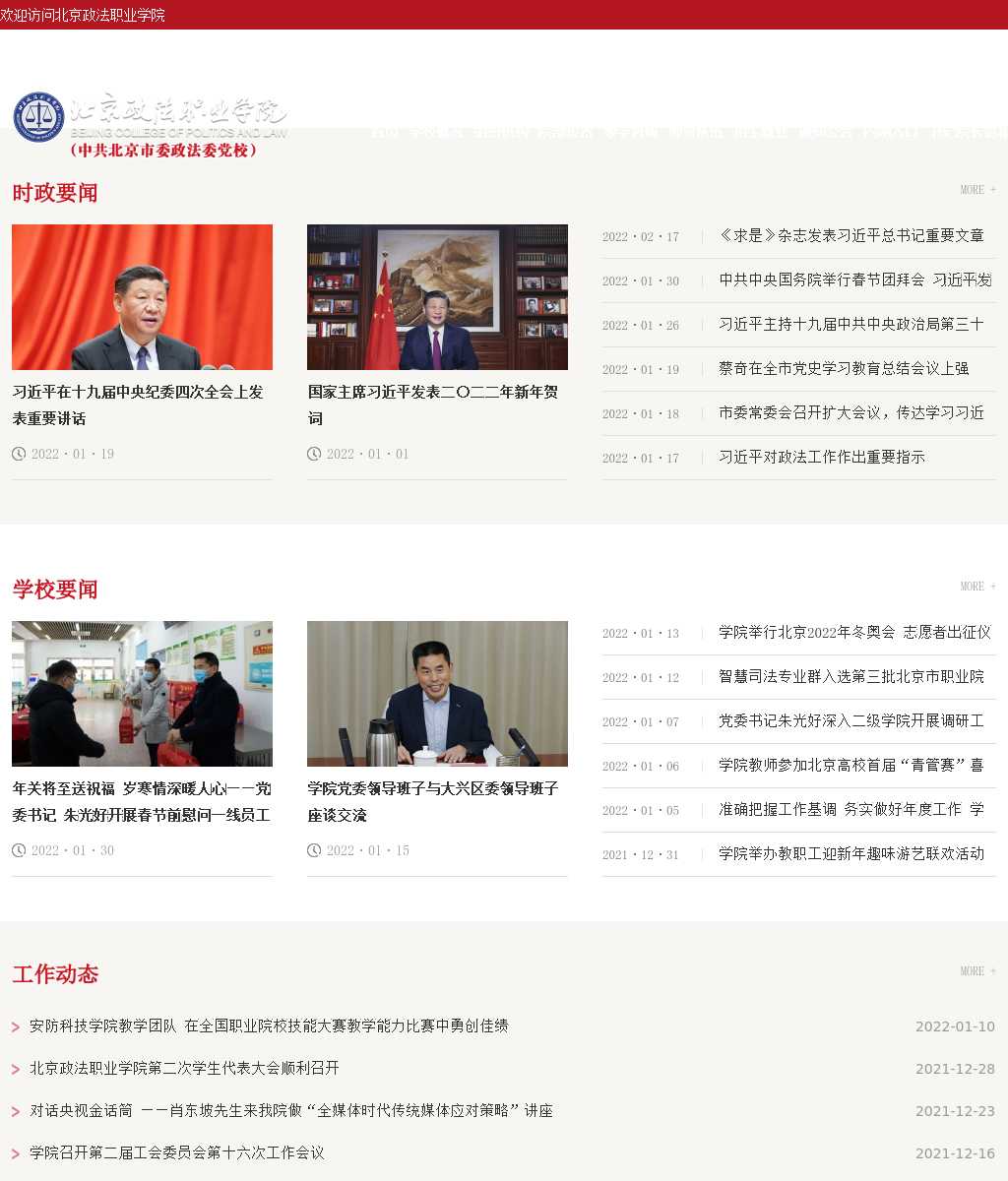Image resolution: width=1008 pixels, height=1181 pixels.
Task: Open 北京政法职业学院第二次学生代表大会顺利召开
Action: [x=184, y=1069]
